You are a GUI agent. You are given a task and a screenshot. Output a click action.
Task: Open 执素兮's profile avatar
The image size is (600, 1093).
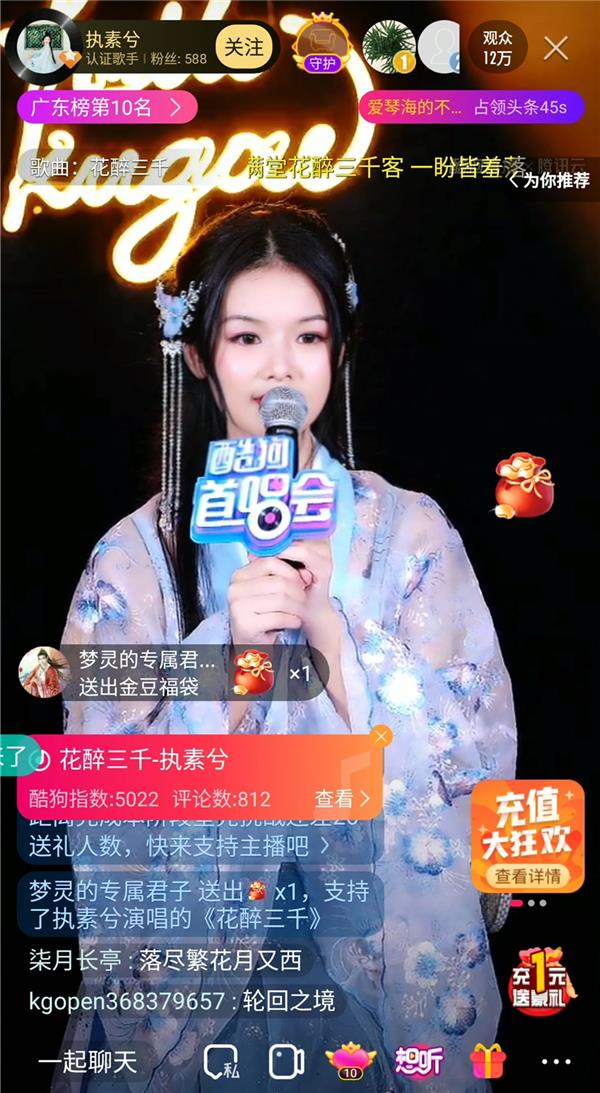[x=43, y=47]
